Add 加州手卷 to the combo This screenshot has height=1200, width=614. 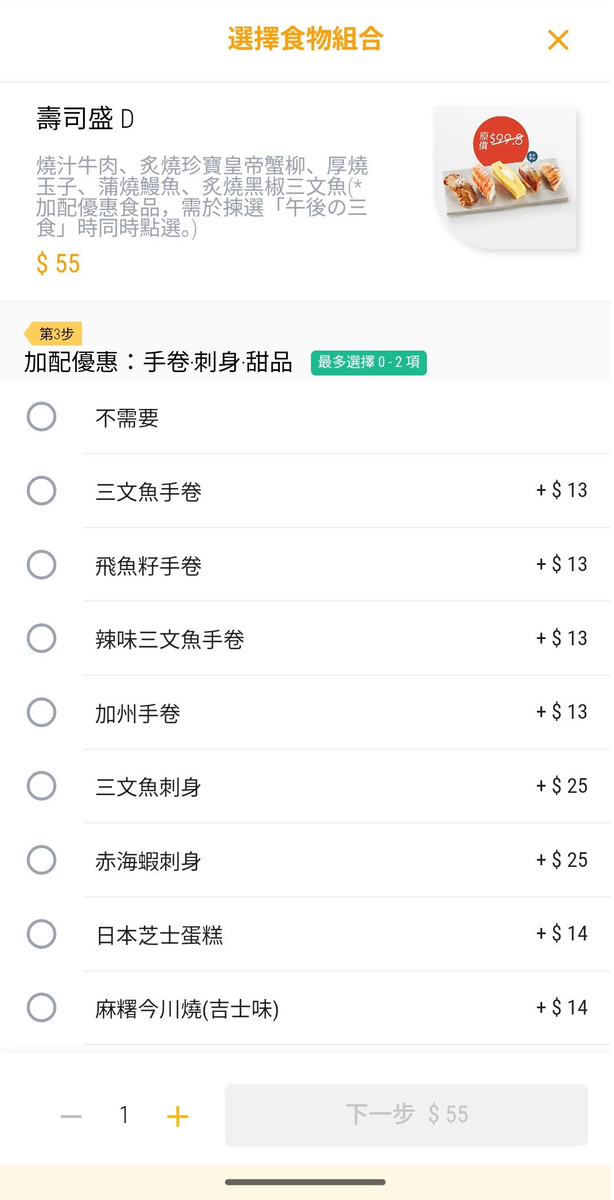coord(306,713)
